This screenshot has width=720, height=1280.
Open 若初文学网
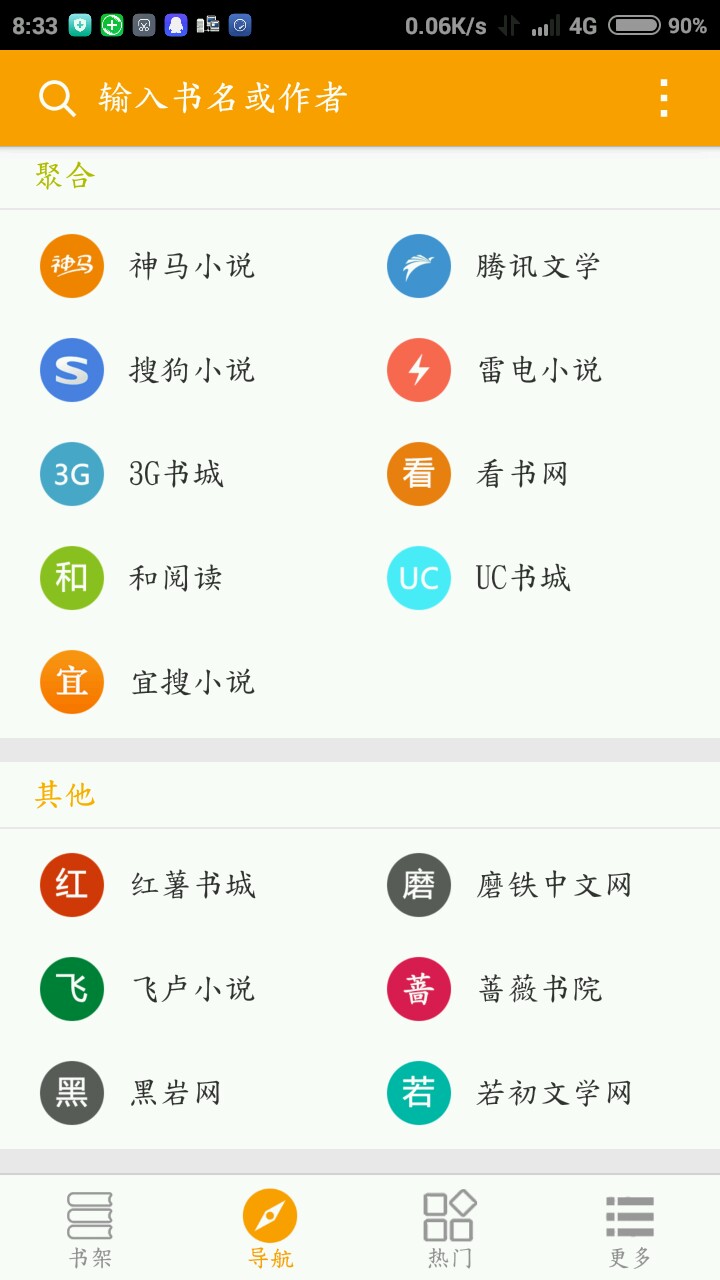pos(510,1093)
